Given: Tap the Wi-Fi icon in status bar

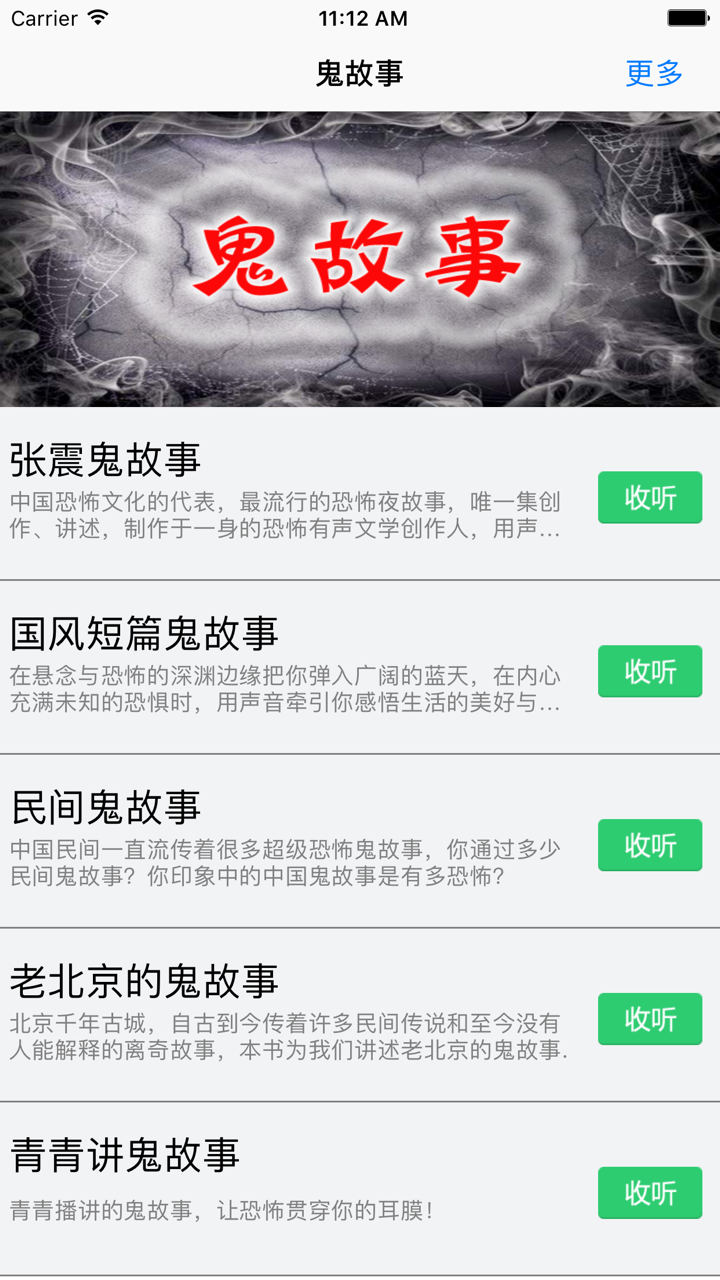Looking at the screenshot, I should tap(96, 17).
